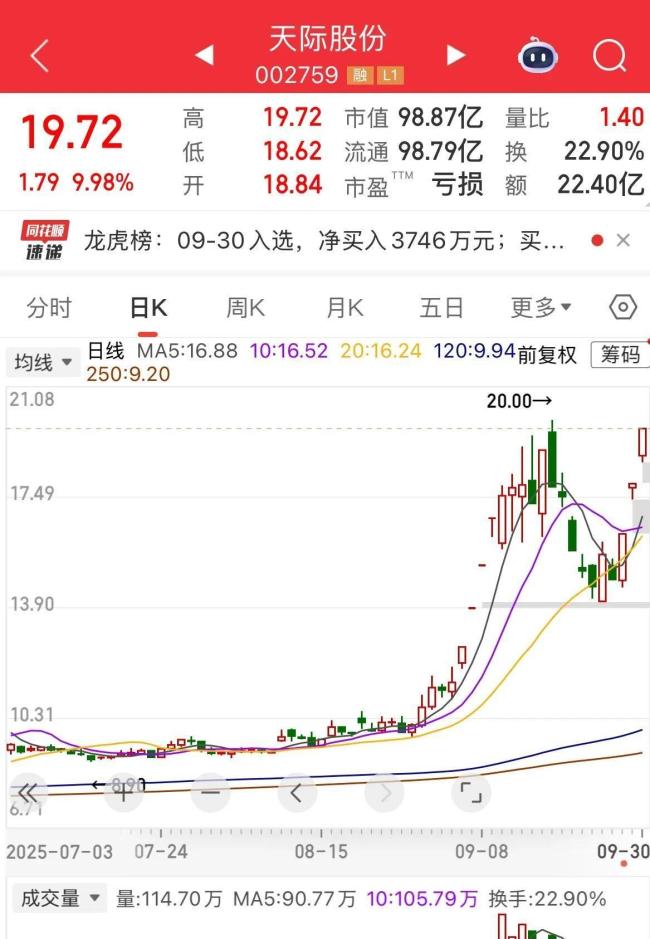Tap the 筹码 chip distribution button
Viewport: 650px width, 939px height.
[x=620, y=354]
